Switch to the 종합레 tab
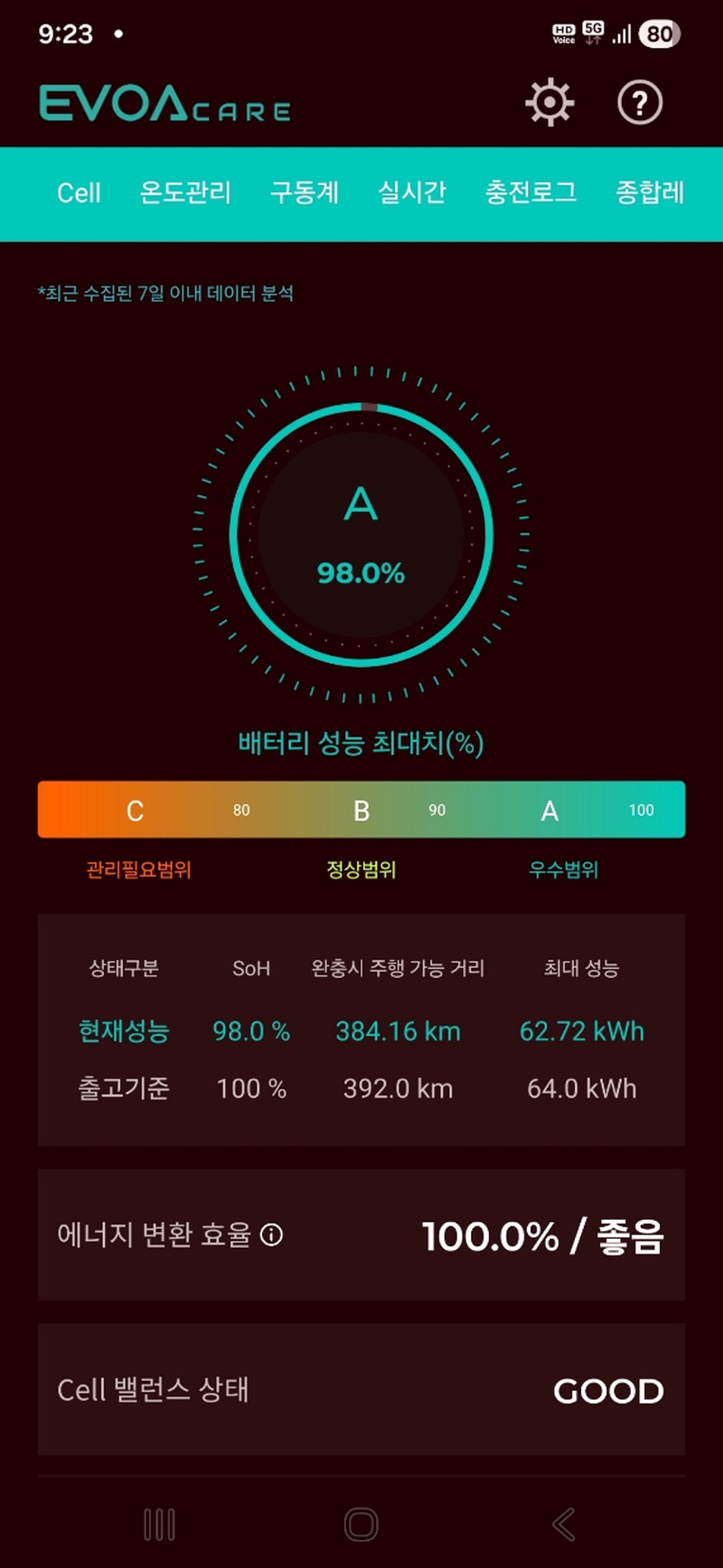The height and width of the screenshot is (1568, 723). click(649, 192)
